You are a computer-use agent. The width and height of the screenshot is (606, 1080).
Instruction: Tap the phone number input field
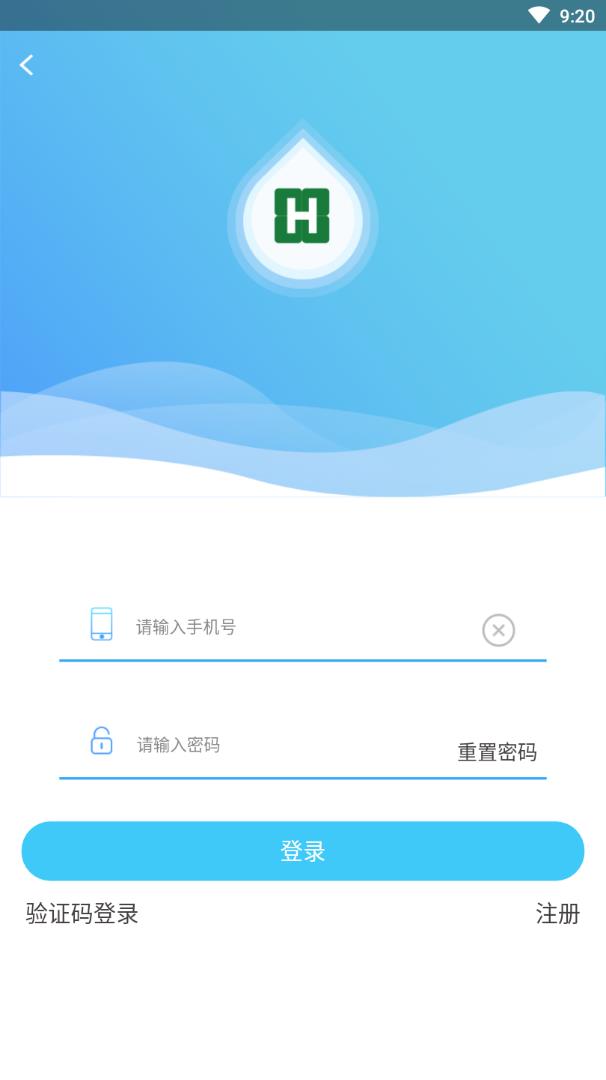(x=300, y=628)
